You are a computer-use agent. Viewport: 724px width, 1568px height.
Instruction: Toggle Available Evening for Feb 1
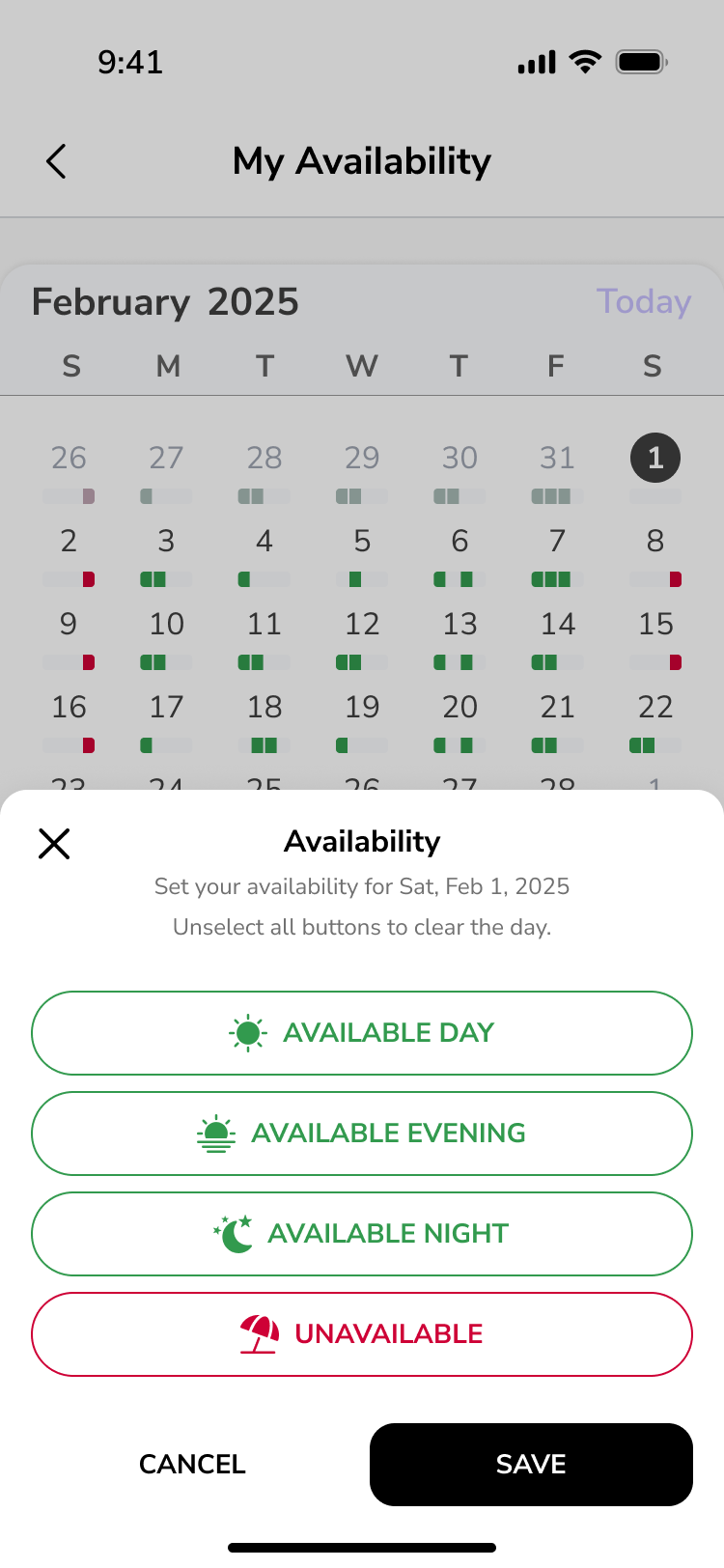click(x=362, y=1134)
